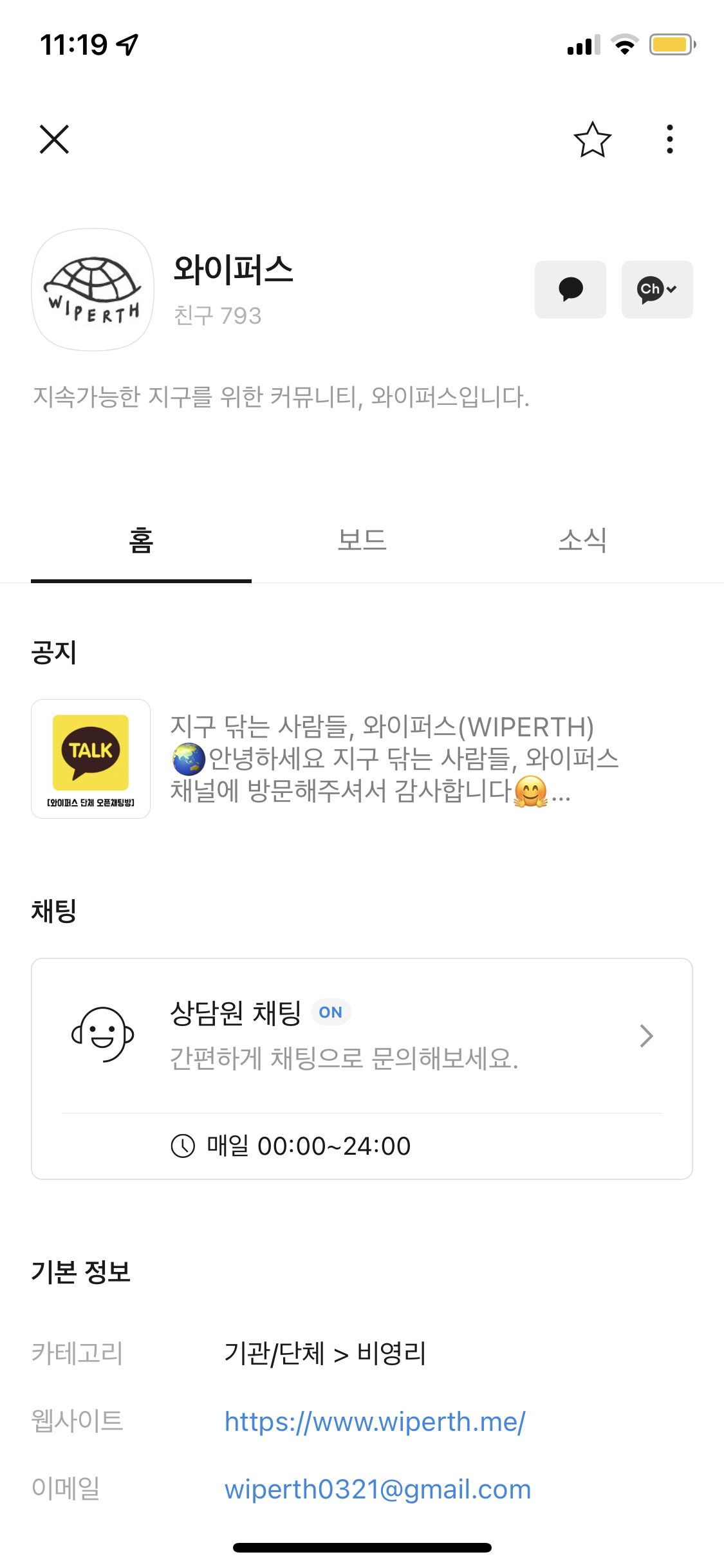Switch to the 소식 tab
This screenshot has width=724, height=1568.
click(582, 541)
